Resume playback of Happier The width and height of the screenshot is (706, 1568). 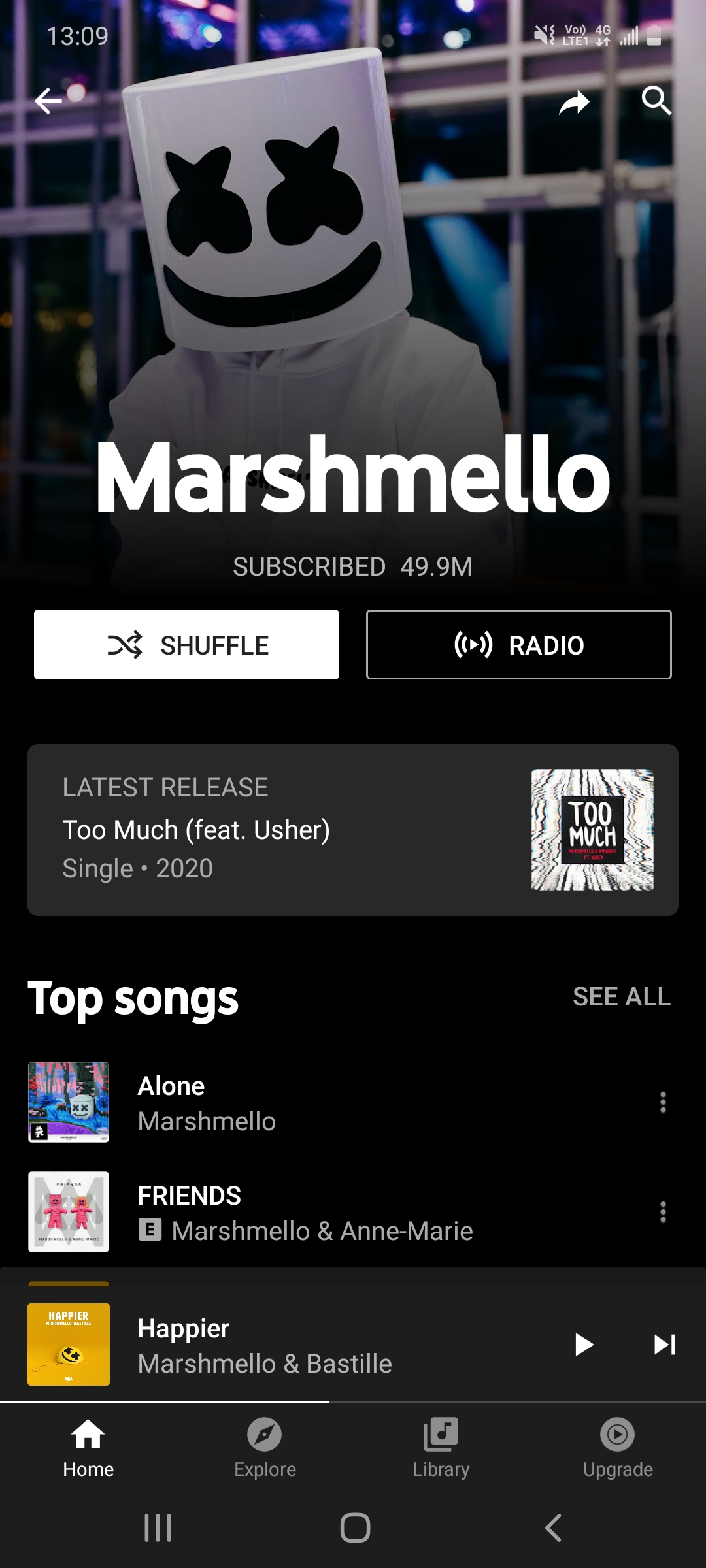tap(583, 1345)
